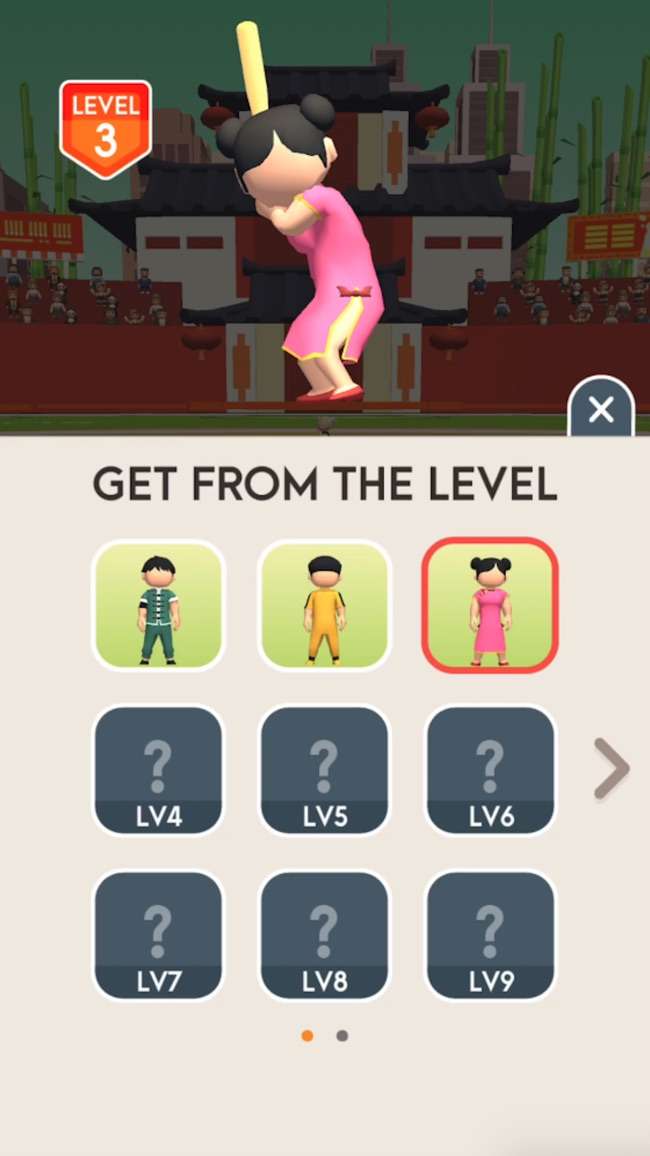Viewport: 650px width, 1156px height.
Task: Close the character selection panel
Action: tap(601, 409)
